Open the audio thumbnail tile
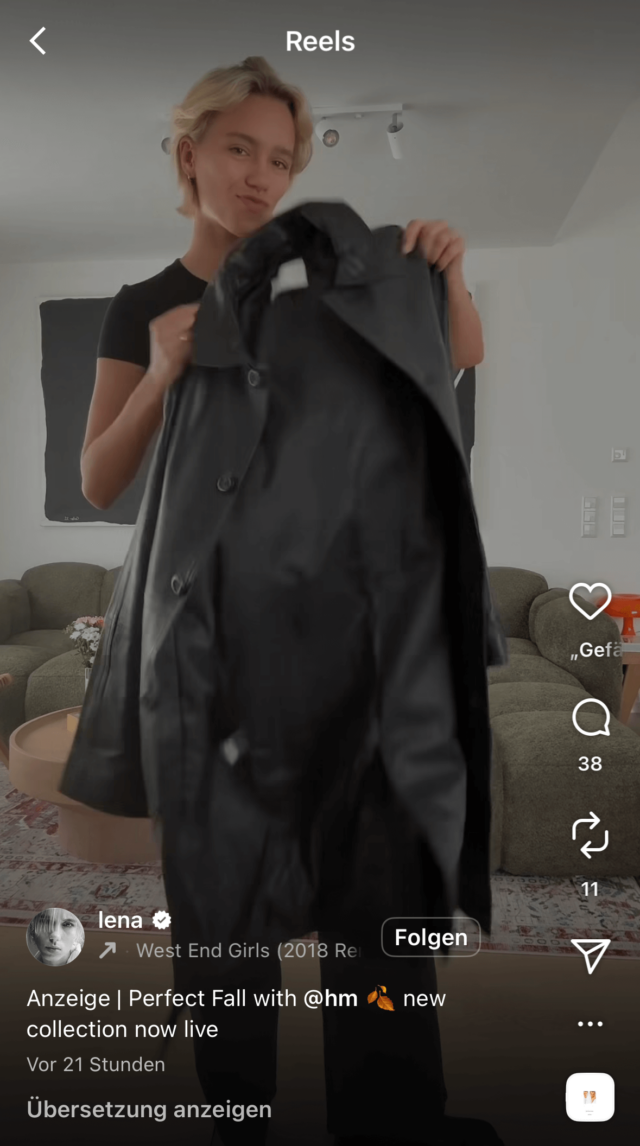Image resolution: width=640 pixels, height=1146 pixels. [x=590, y=1097]
